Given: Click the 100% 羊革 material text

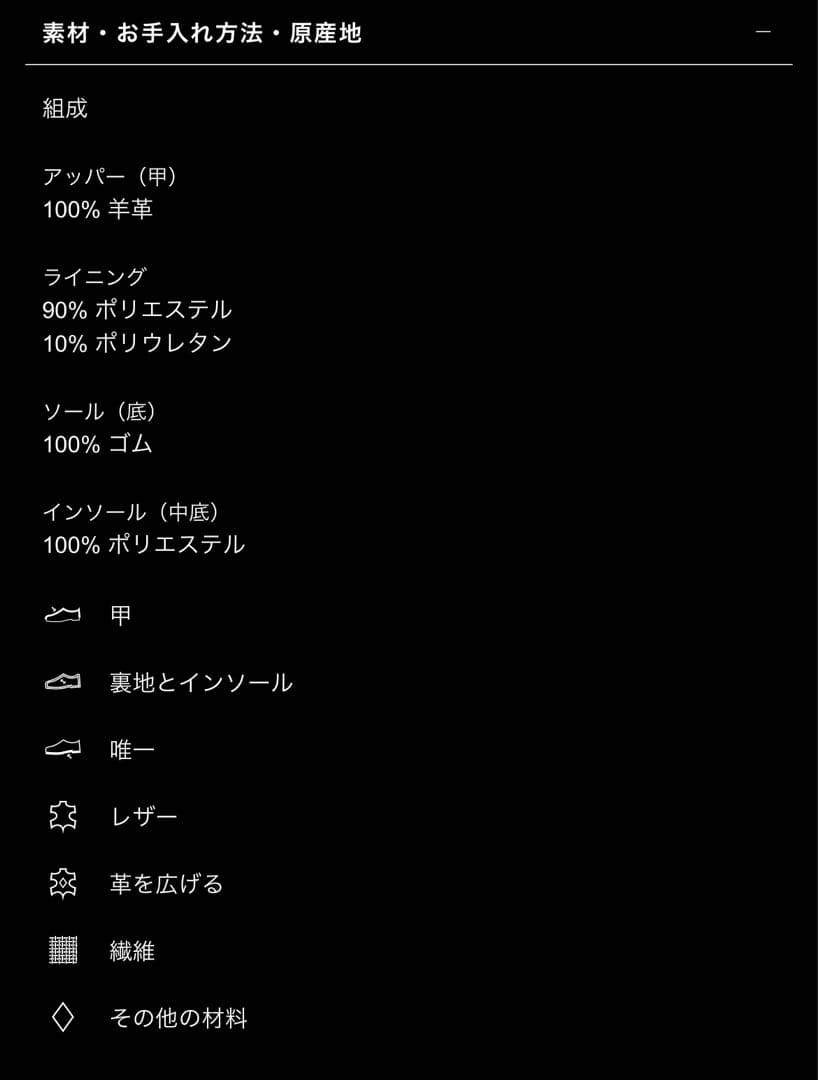Looking at the screenshot, I should click(97, 210).
